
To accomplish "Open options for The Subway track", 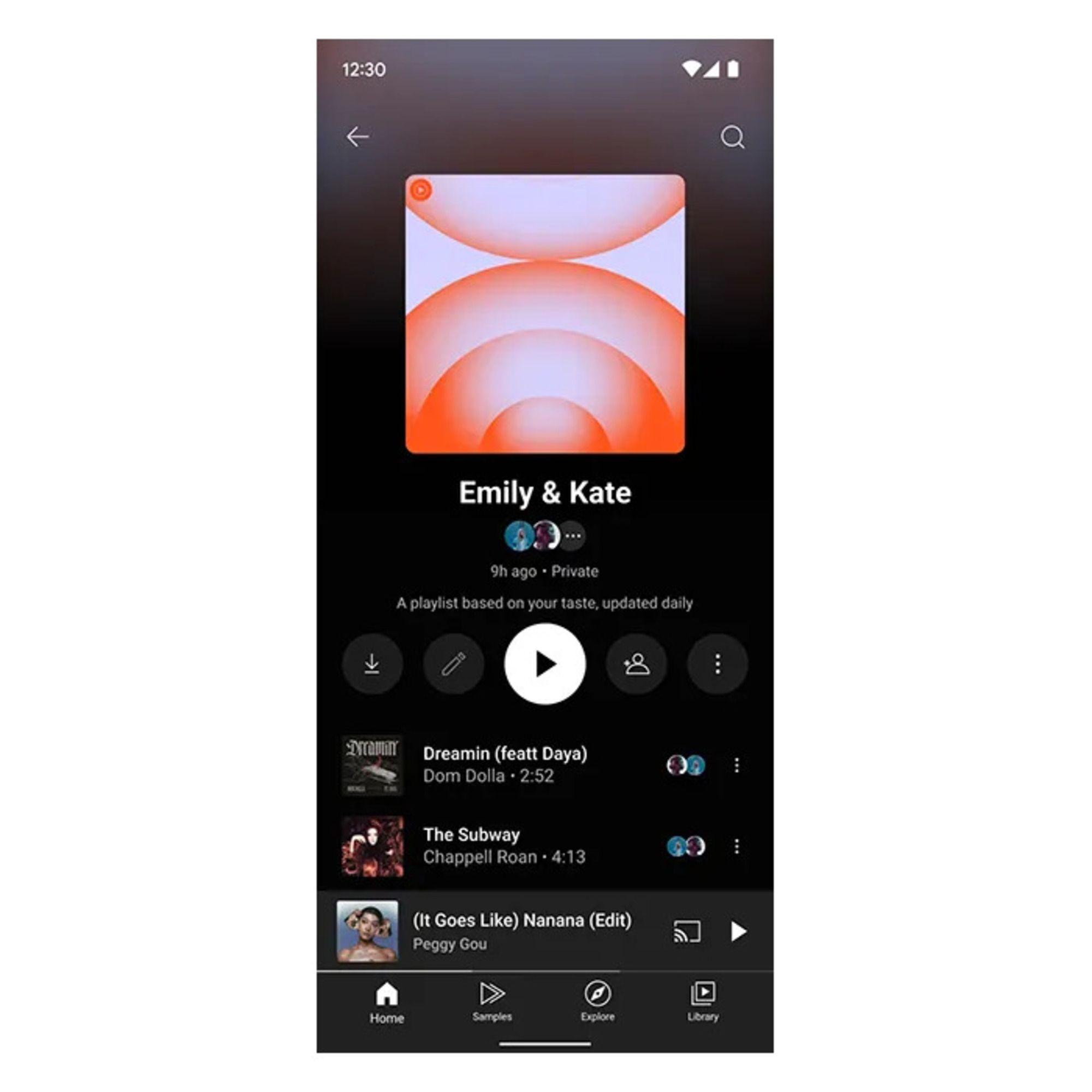I will [x=736, y=846].
